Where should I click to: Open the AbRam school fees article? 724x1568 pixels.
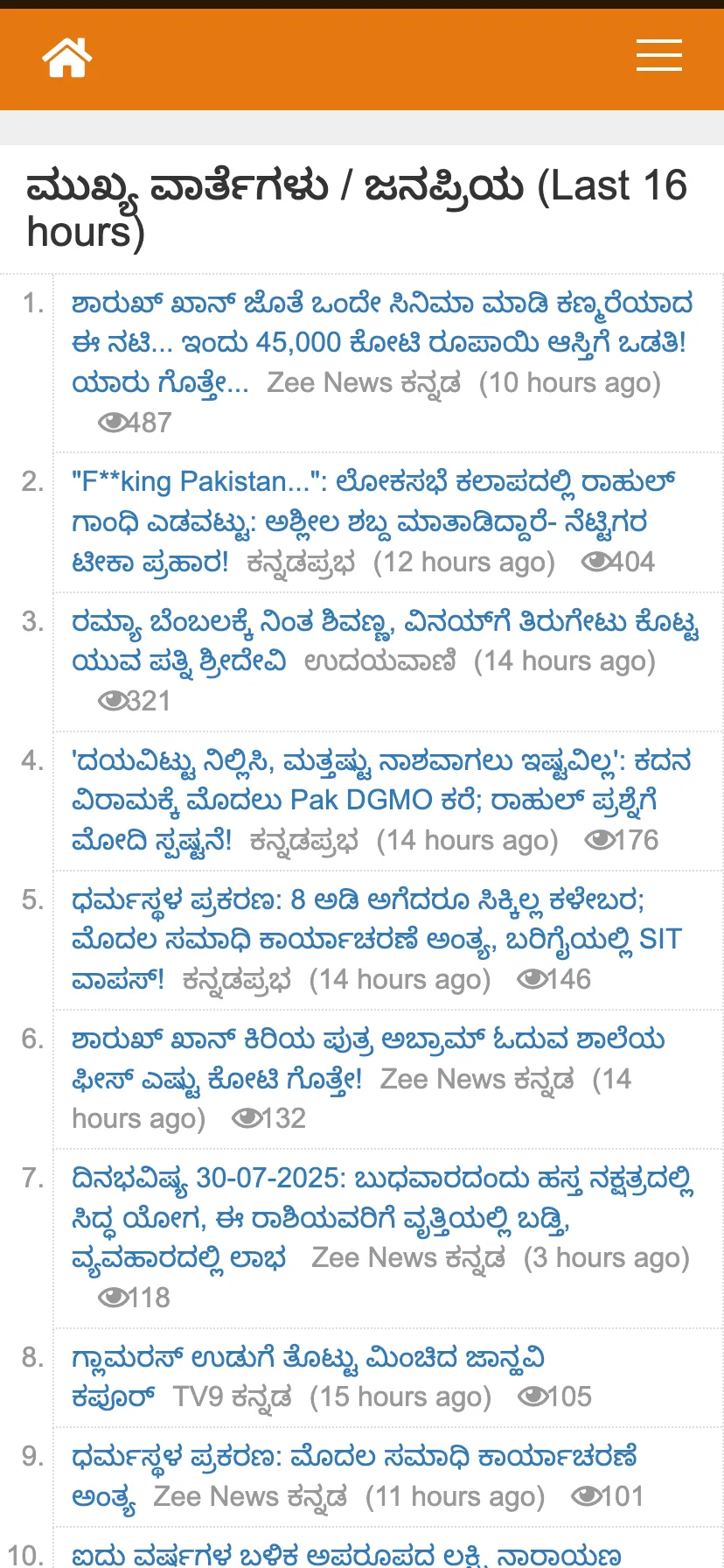[x=368, y=1059]
